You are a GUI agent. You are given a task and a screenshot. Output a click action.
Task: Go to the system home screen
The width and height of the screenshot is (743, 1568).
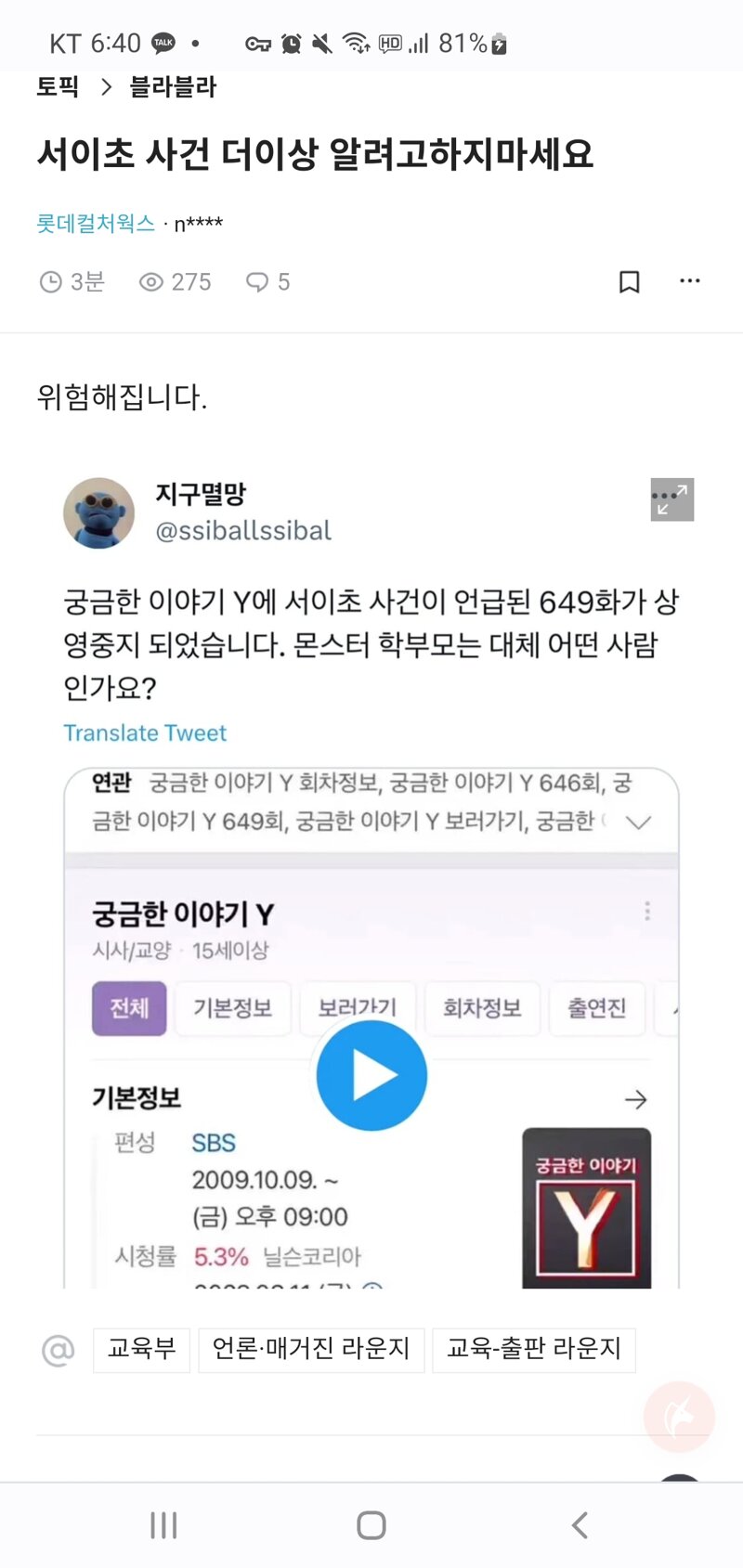point(371,1525)
